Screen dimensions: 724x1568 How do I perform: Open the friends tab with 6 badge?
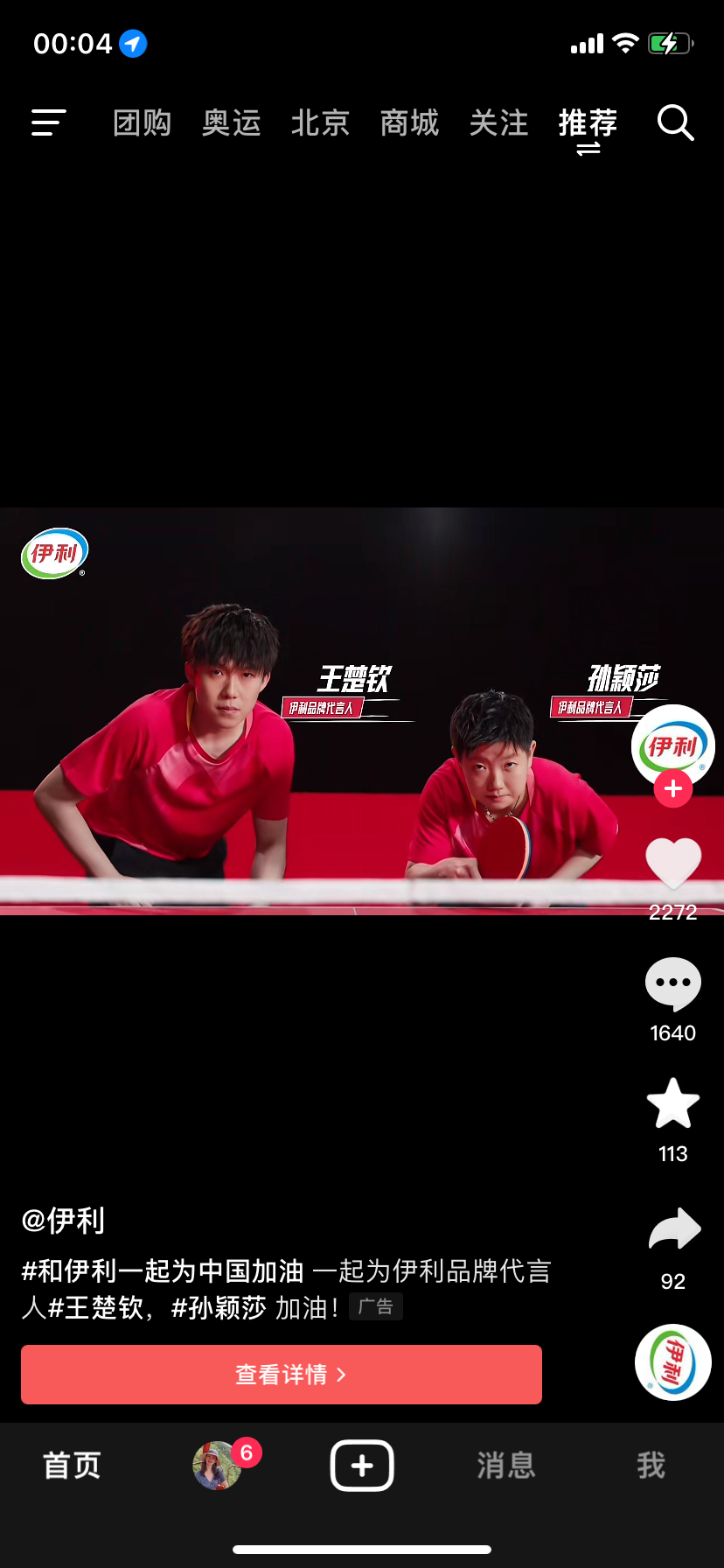pyautogui.click(x=219, y=1465)
